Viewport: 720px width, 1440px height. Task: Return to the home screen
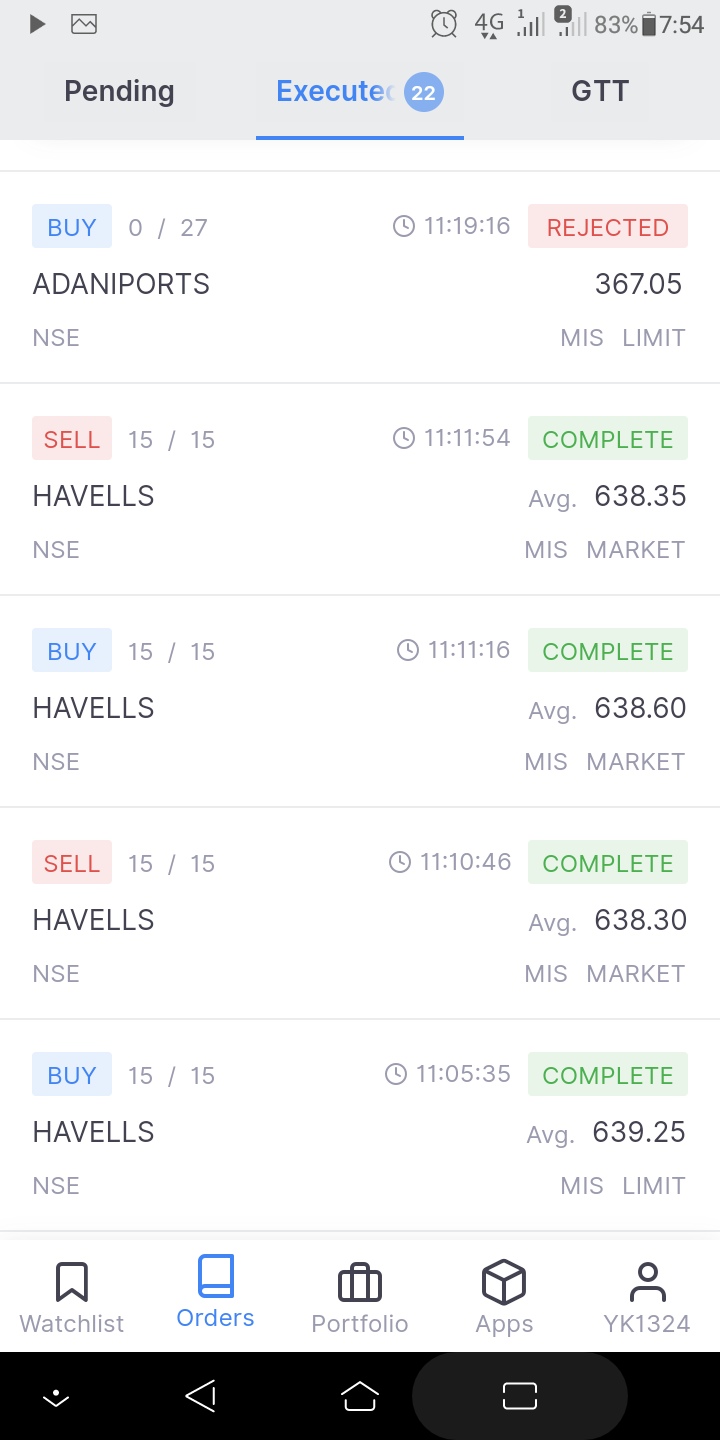pos(360,1396)
